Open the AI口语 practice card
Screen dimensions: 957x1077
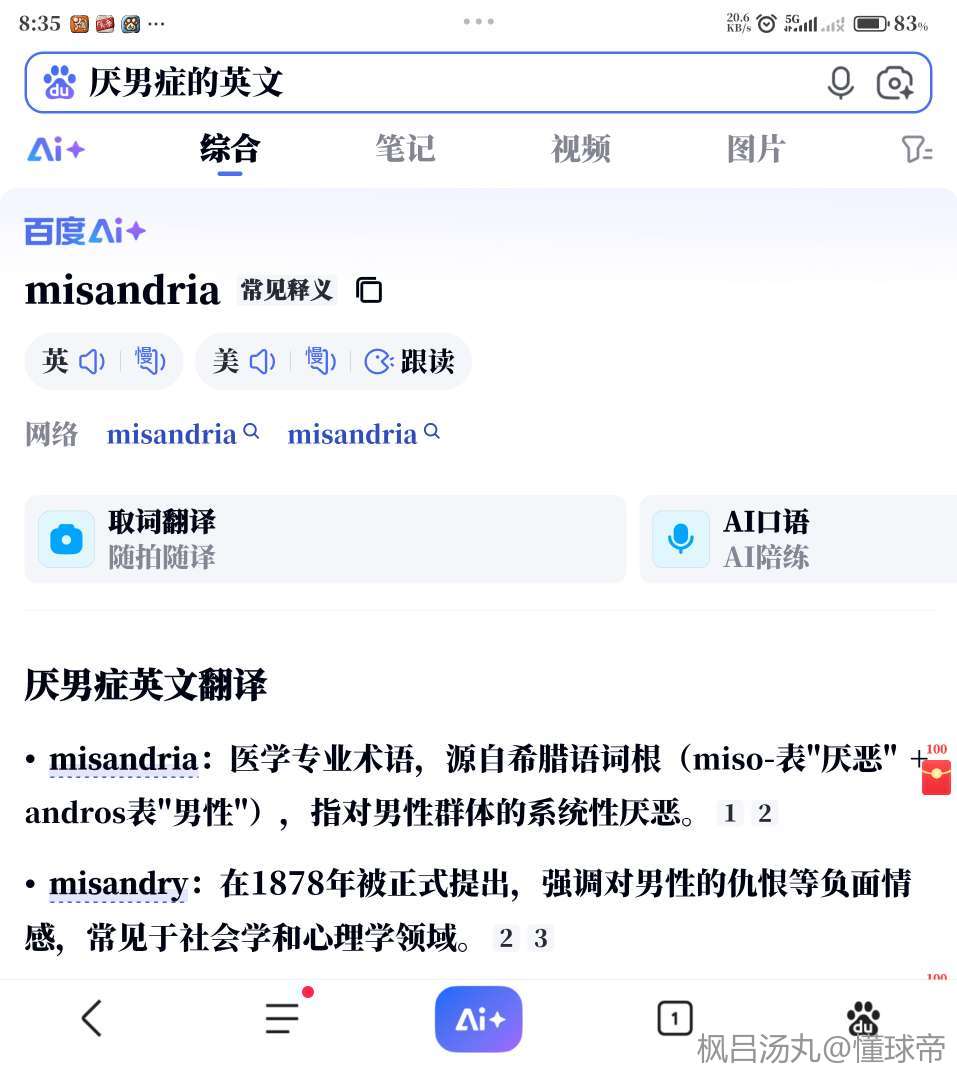(x=797, y=539)
